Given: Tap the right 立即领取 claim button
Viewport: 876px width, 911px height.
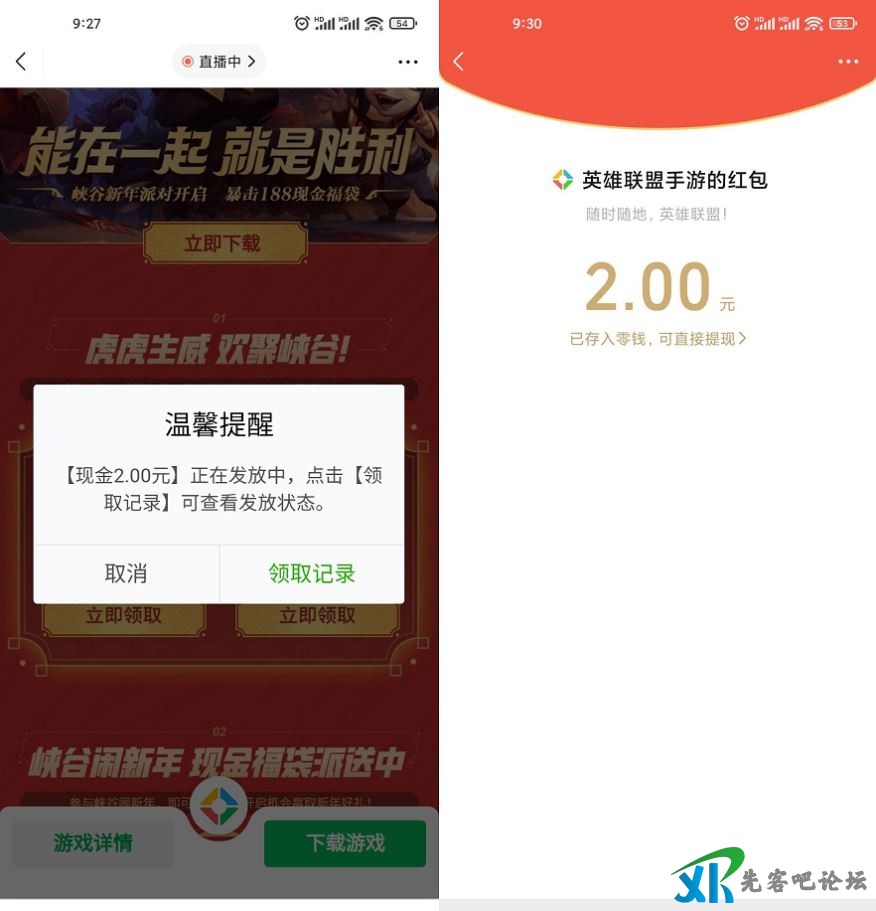Looking at the screenshot, I should click(x=316, y=615).
